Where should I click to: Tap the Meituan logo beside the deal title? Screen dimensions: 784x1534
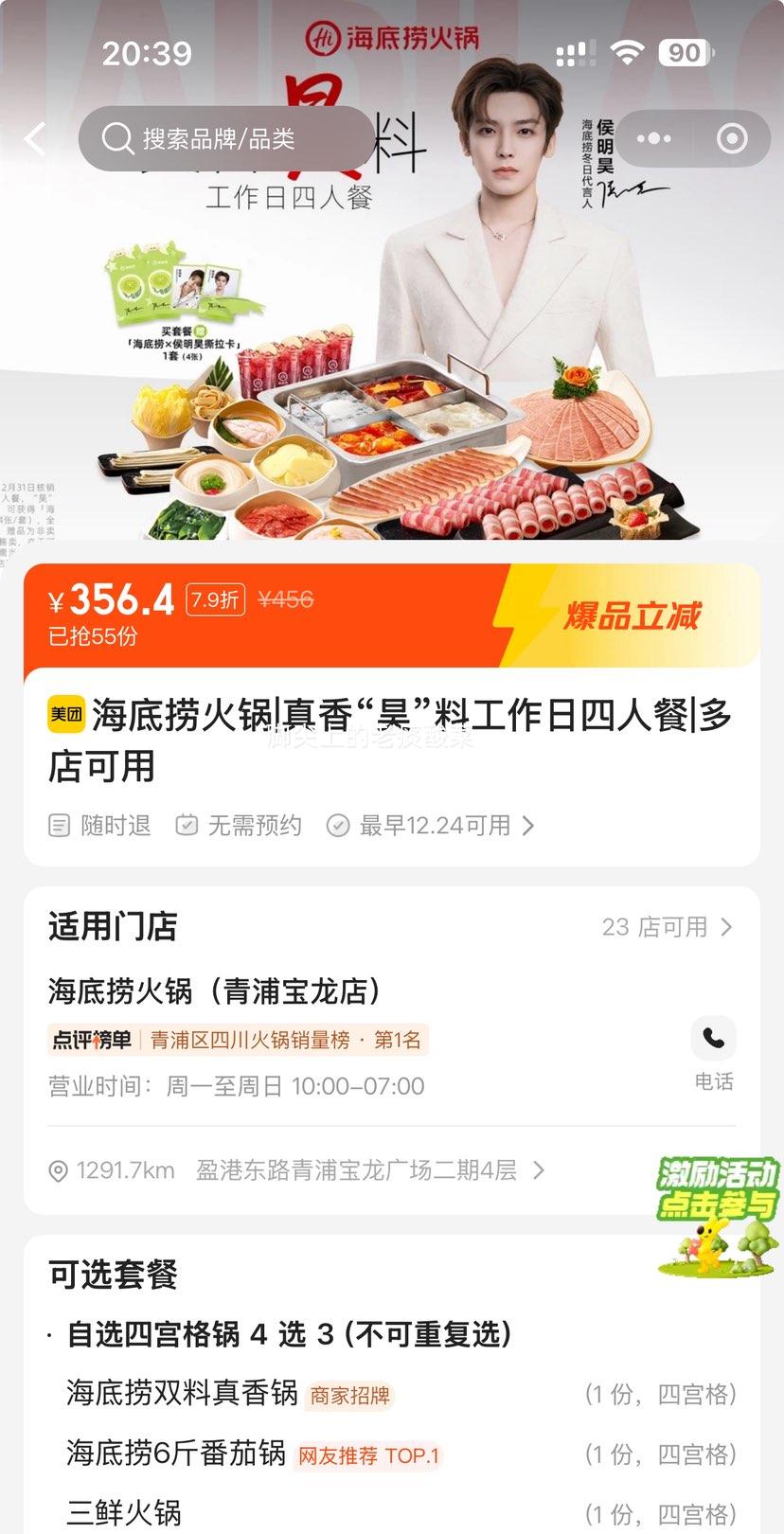[x=63, y=720]
